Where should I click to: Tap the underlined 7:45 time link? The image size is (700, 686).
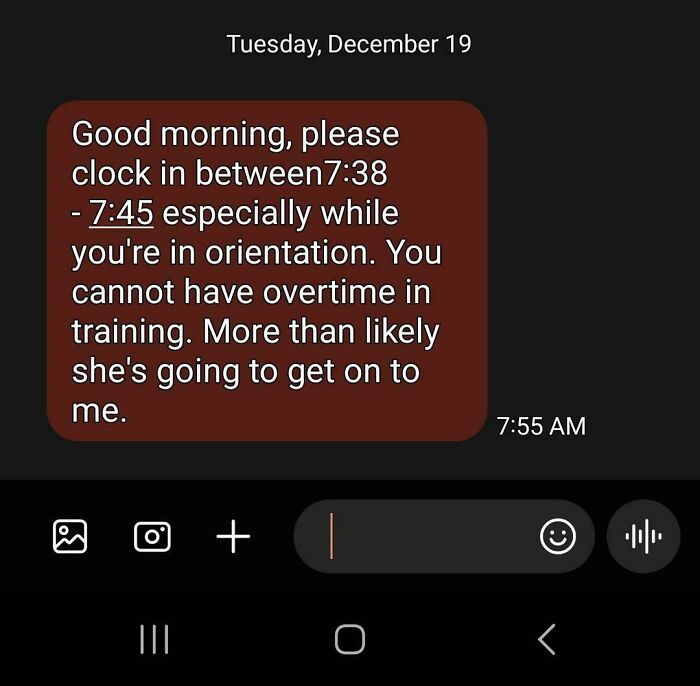[x=121, y=213]
